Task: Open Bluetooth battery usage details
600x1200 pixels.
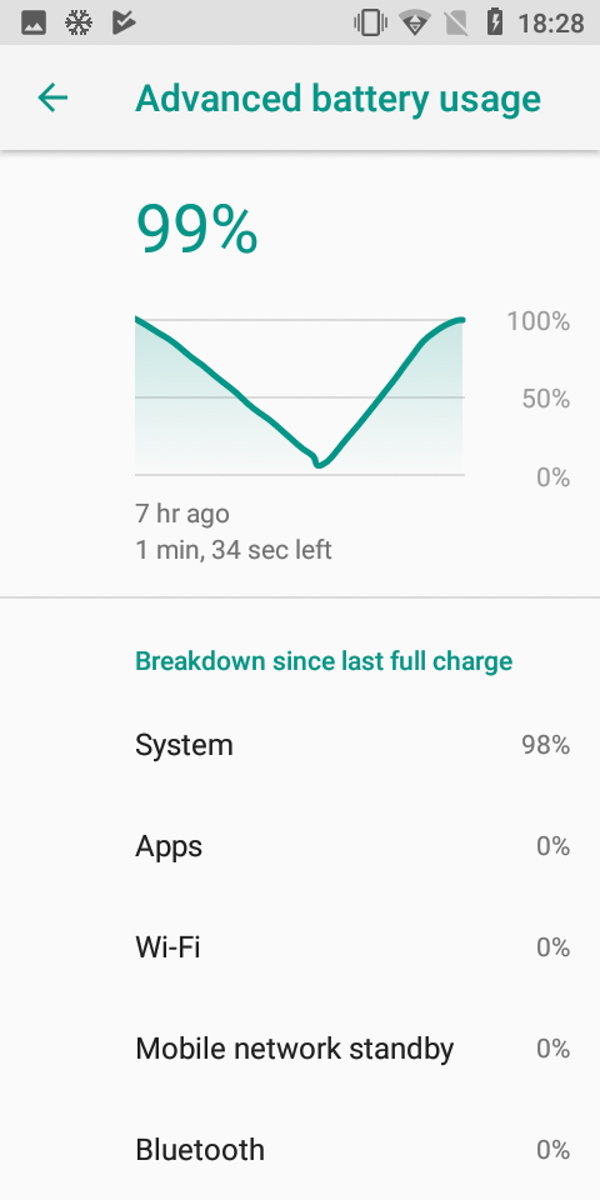Action: pos(300,1150)
